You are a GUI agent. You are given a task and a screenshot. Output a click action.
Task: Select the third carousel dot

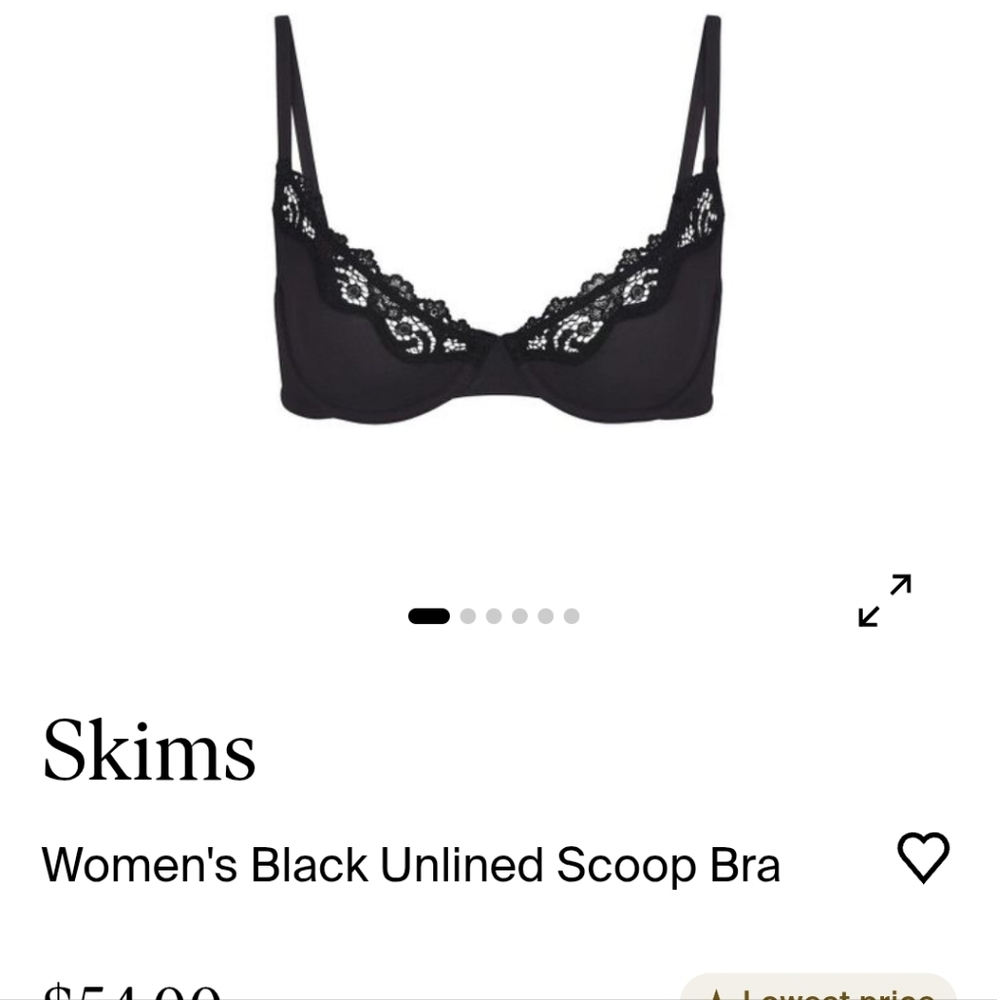[494, 615]
